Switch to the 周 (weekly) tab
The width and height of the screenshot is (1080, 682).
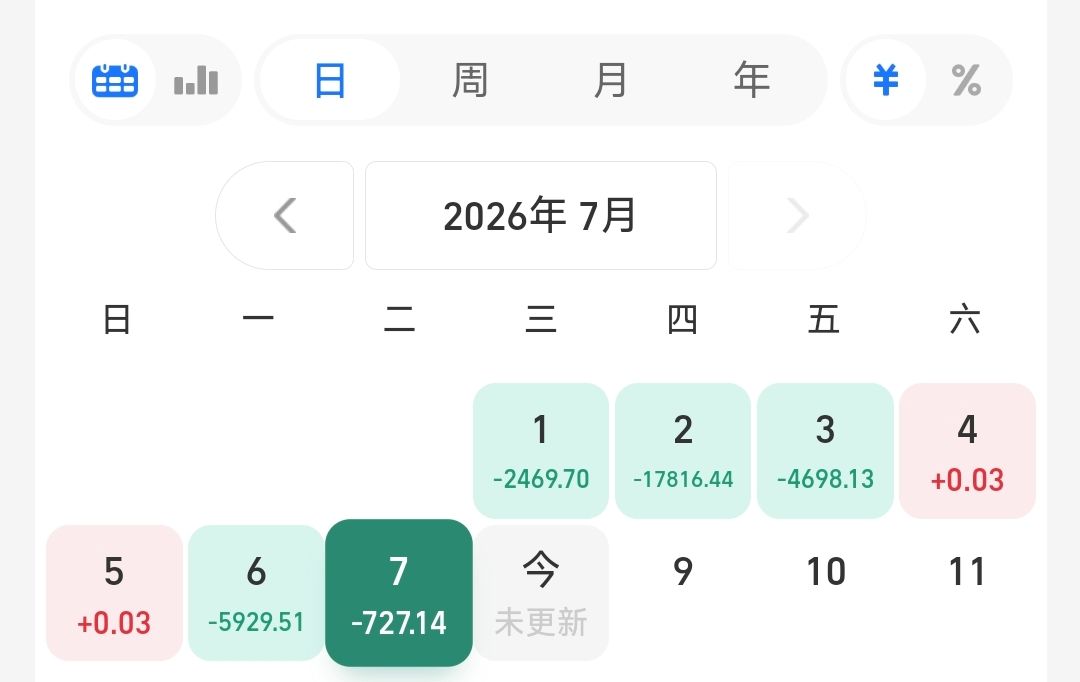coord(470,80)
